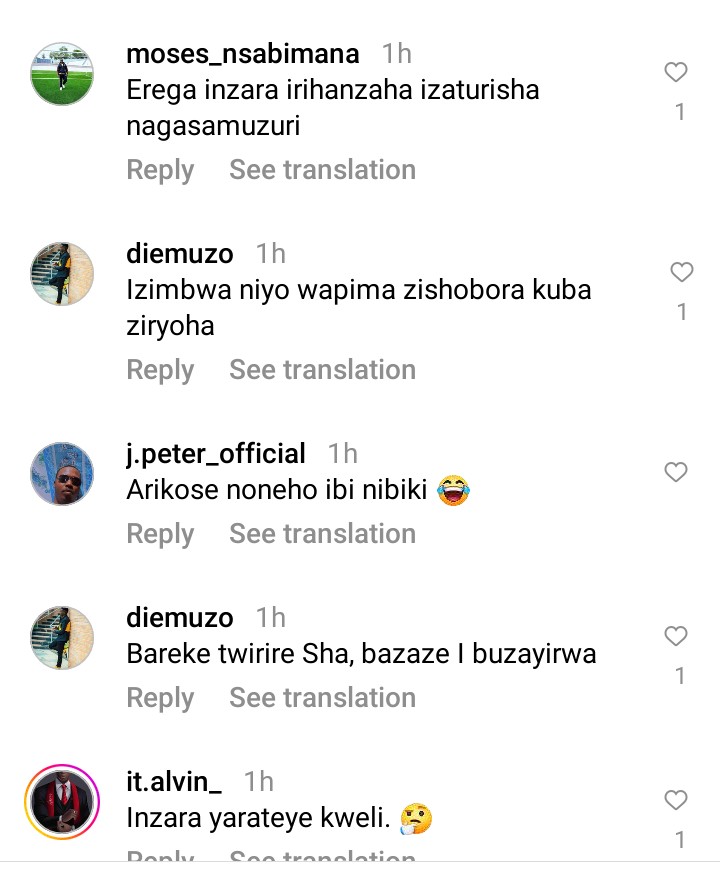This screenshot has height=870, width=720.
Task: Like moses_nsabimana's comment
Action: [x=677, y=72]
